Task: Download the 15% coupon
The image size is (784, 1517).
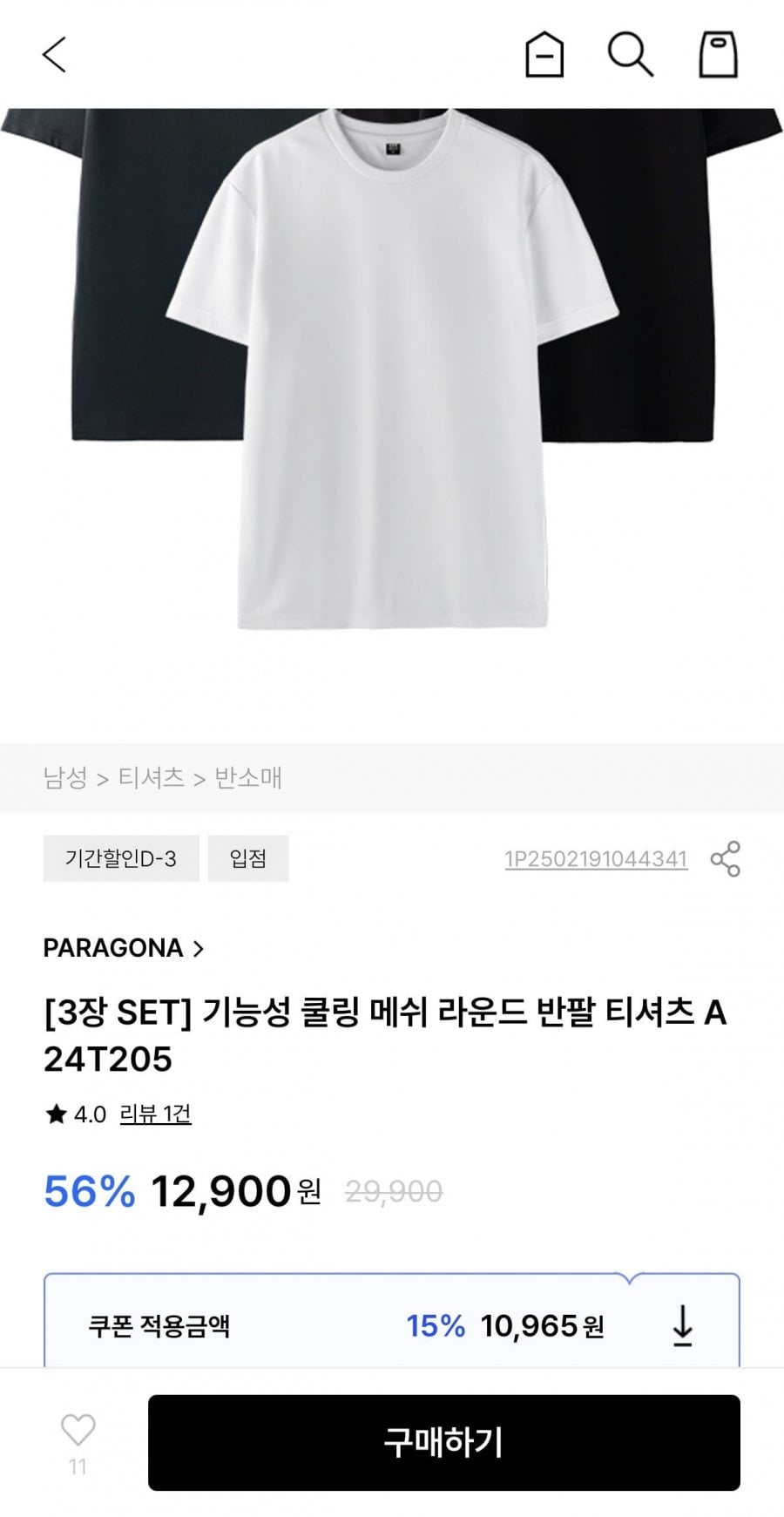Action: pyautogui.click(x=683, y=1325)
